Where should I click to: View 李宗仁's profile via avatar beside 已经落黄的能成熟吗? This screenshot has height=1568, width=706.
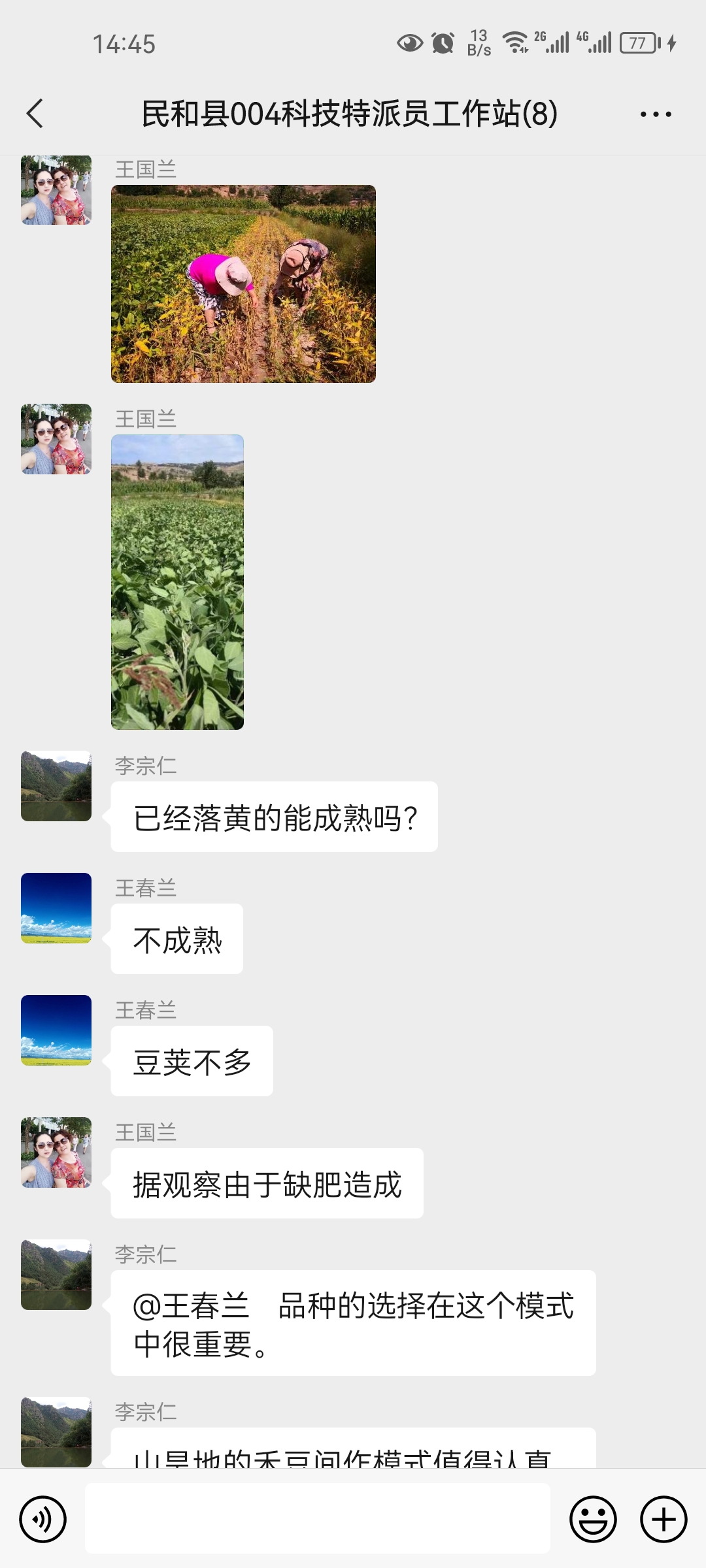(x=56, y=786)
